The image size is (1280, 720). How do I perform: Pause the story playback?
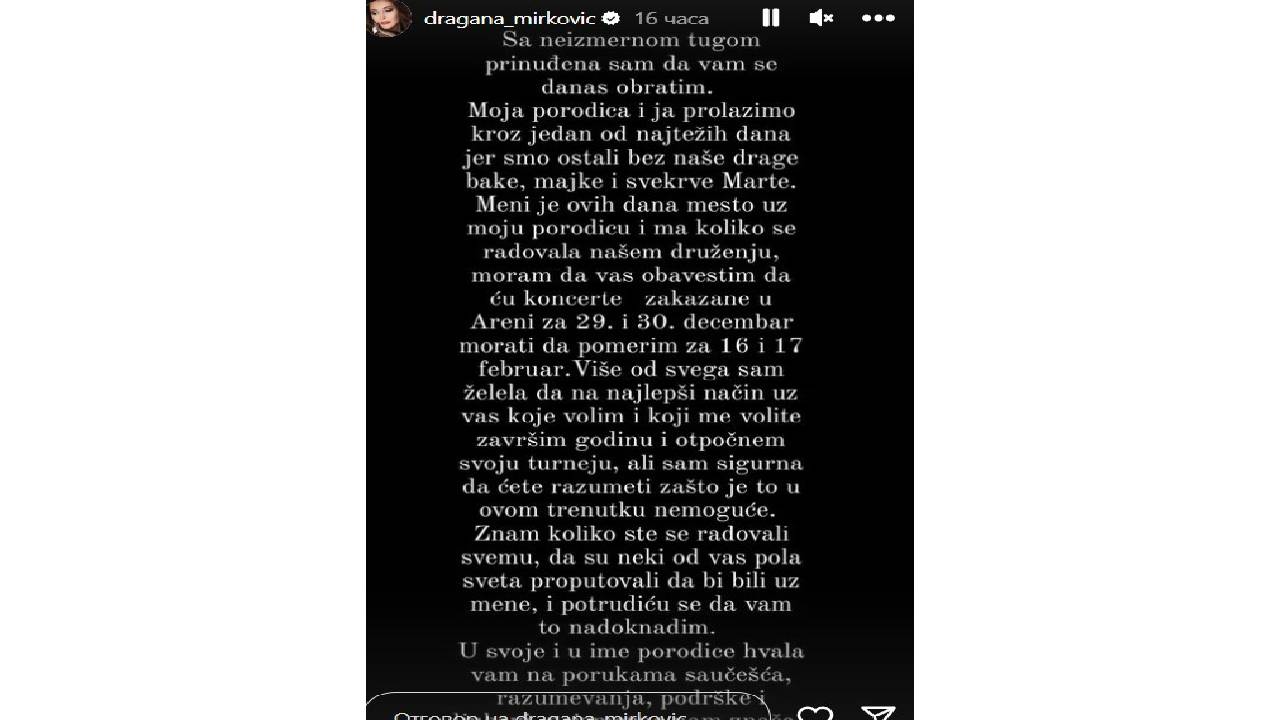[770, 17]
